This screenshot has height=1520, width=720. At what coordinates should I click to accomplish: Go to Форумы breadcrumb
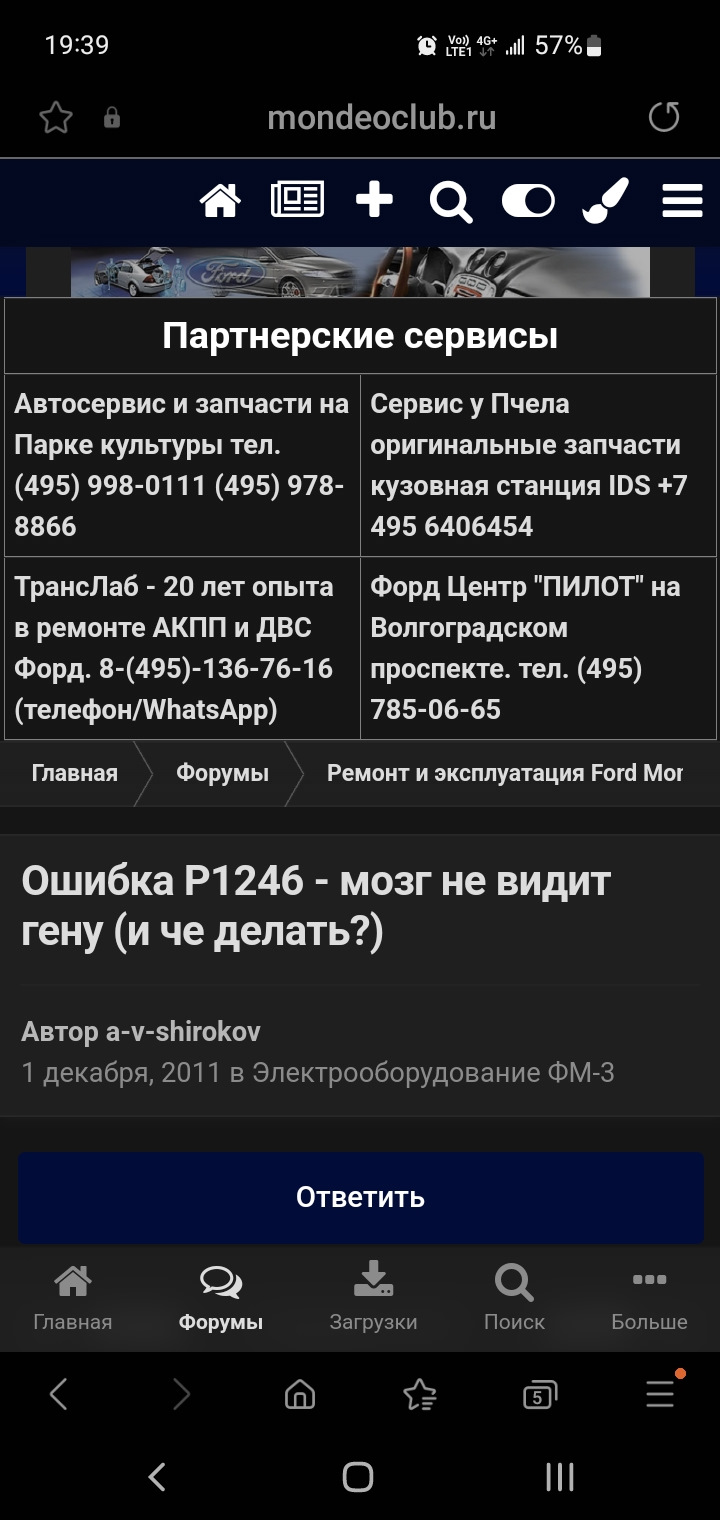[x=222, y=773]
